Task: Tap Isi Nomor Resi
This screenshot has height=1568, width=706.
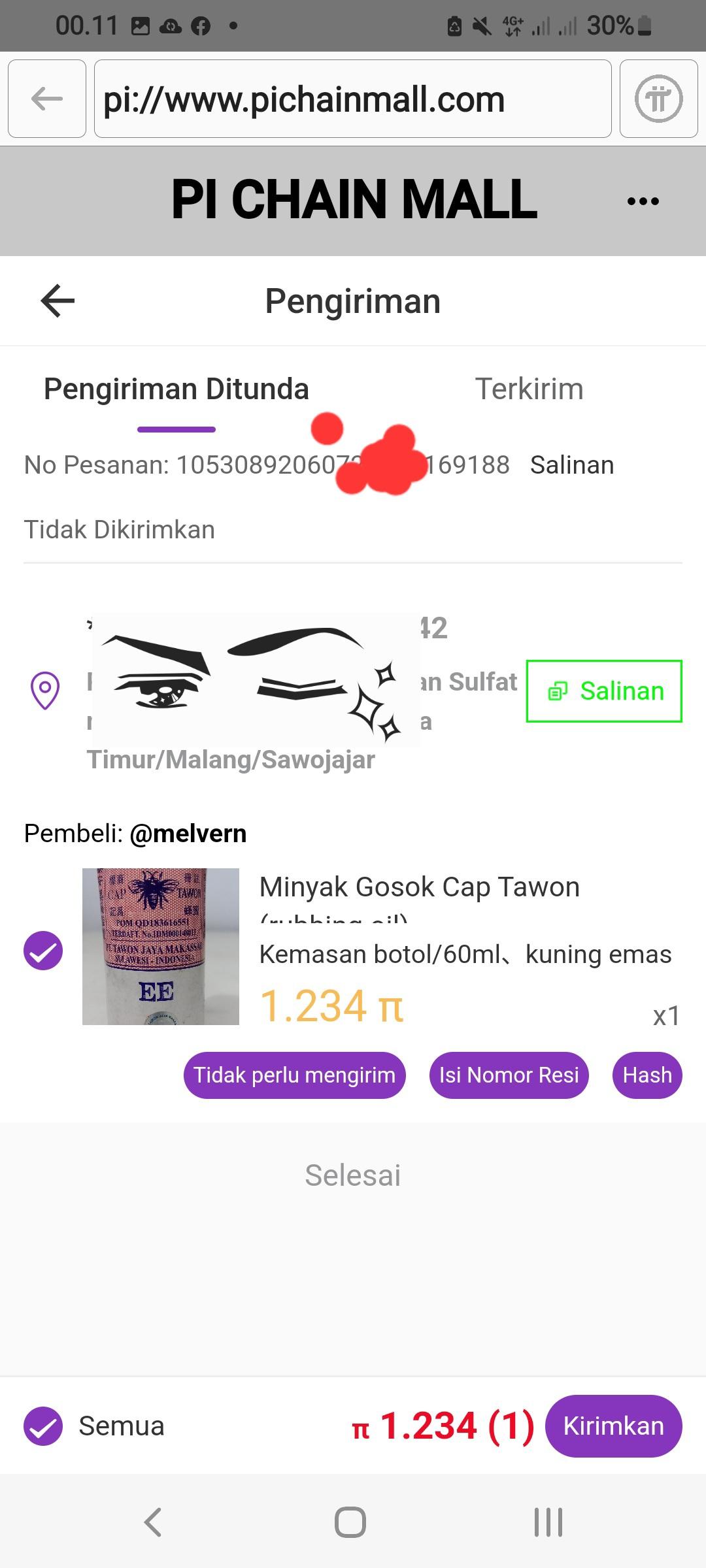Action: (x=509, y=1075)
